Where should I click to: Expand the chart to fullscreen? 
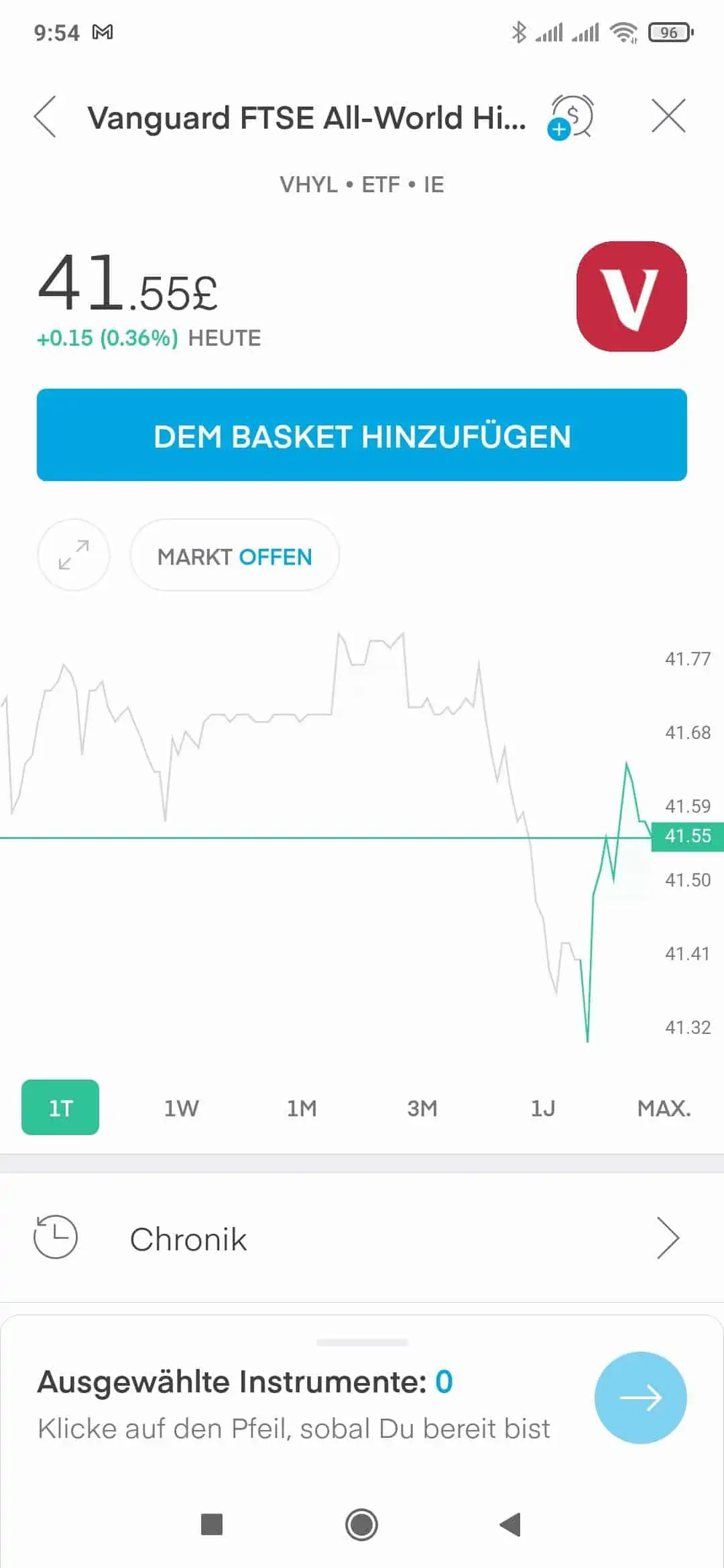(x=74, y=555)
